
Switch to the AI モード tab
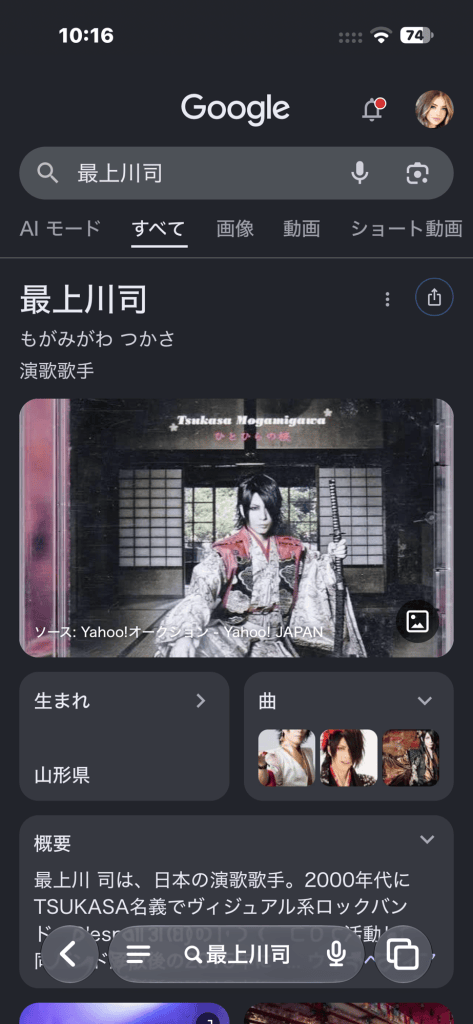tap(60, 229)
